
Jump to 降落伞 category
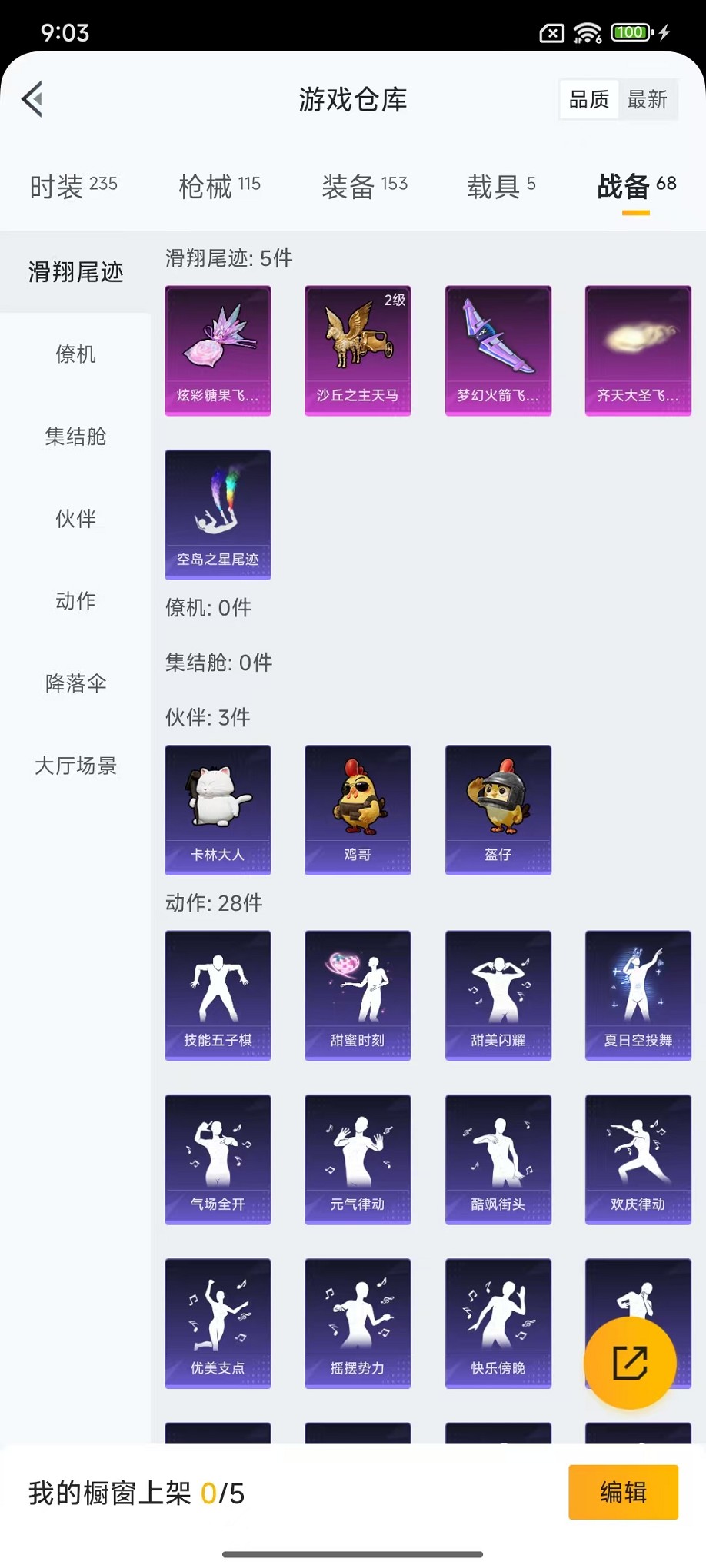[x=75, y=683]
